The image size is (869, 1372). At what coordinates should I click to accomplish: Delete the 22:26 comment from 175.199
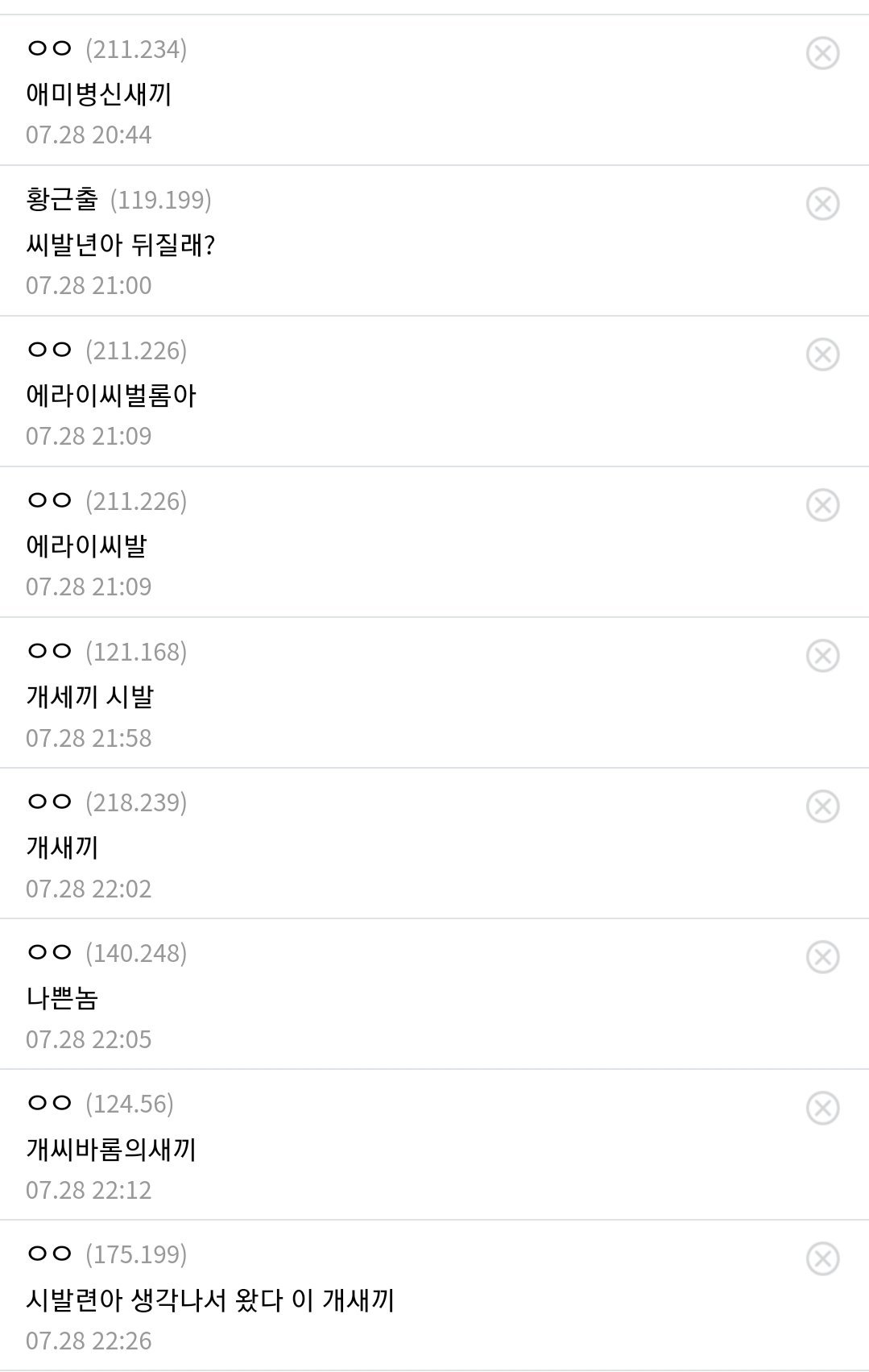[x=822, y=1258]
